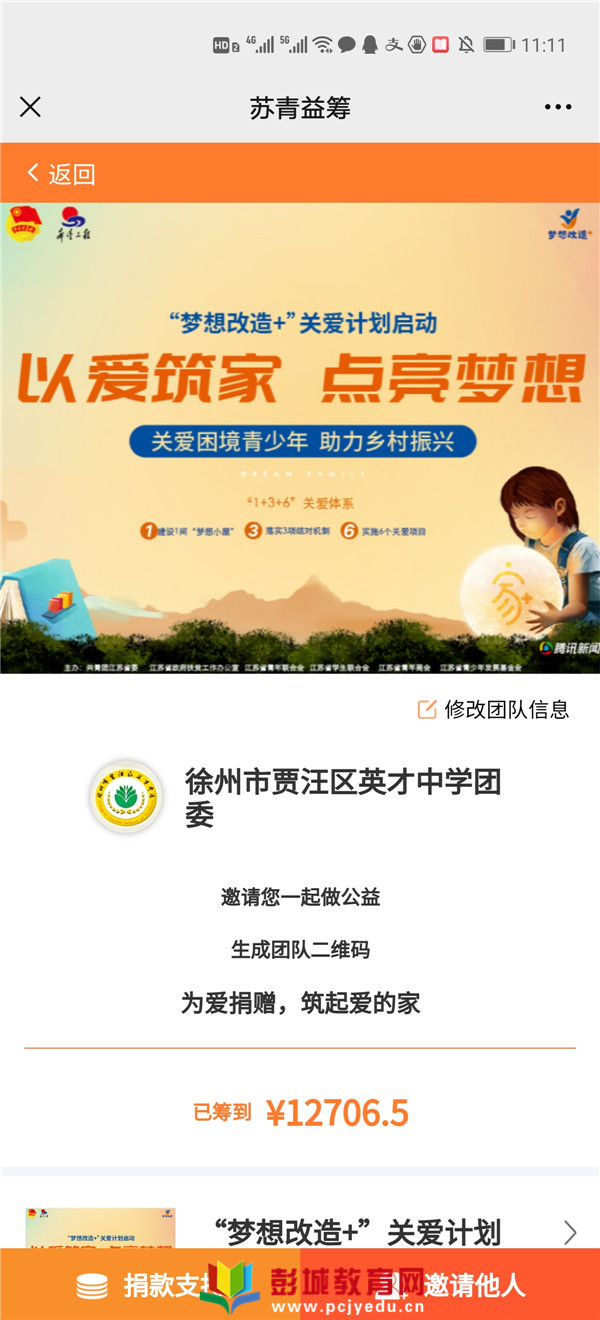600x1320 pixels.
Task: Open the three-dot overflow menu
Action: click(557, 107)
